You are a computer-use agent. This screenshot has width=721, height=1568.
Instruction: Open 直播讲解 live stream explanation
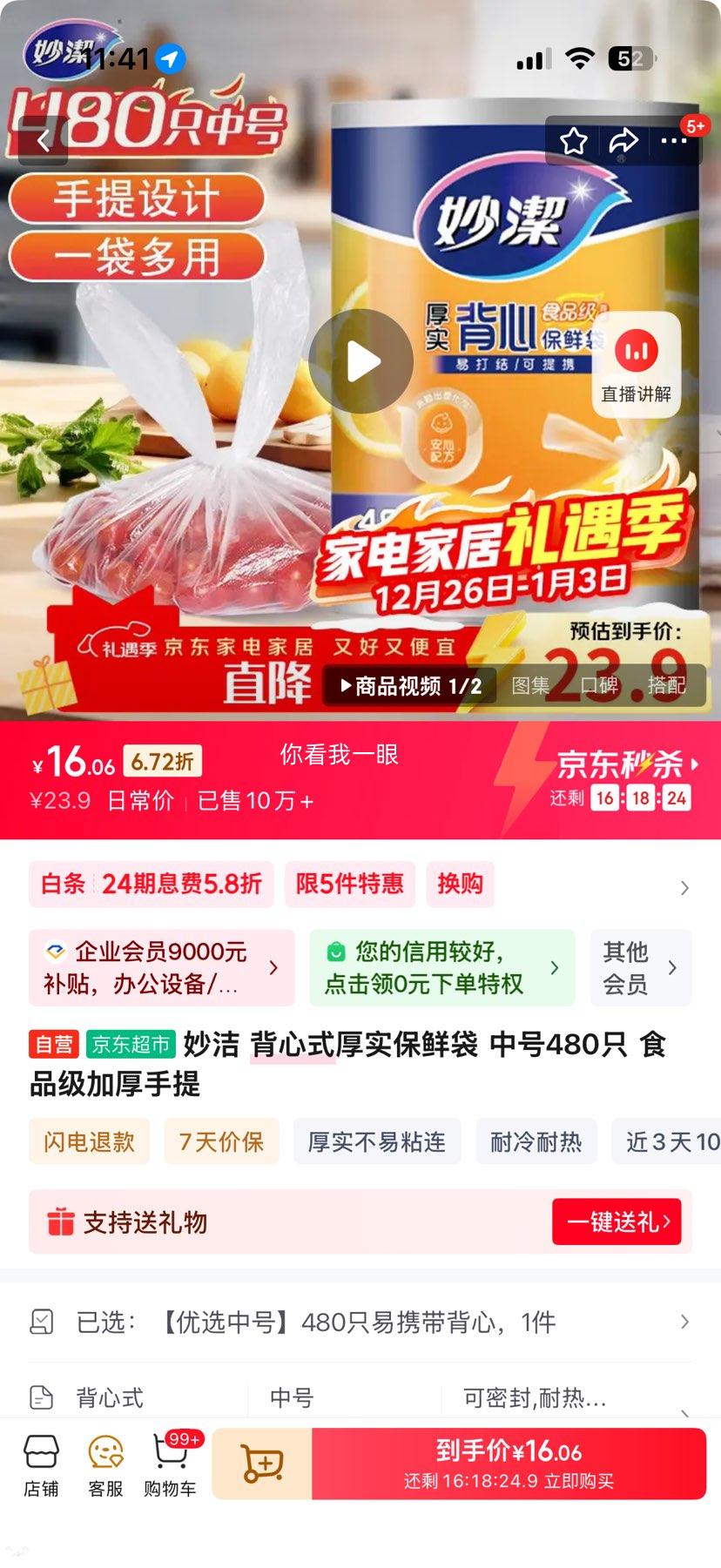click(636, 366)
